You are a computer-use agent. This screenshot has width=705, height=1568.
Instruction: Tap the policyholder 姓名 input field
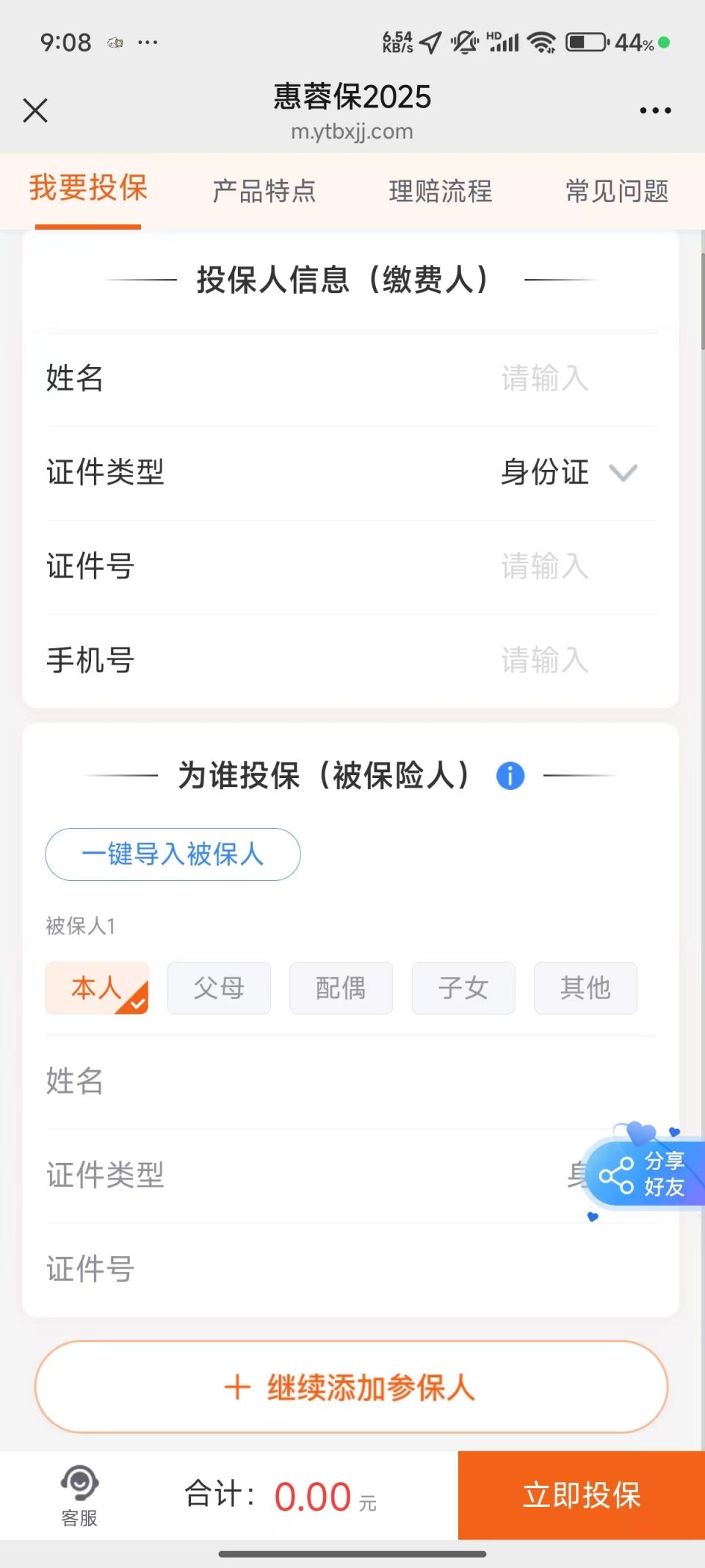coord(352,379)
